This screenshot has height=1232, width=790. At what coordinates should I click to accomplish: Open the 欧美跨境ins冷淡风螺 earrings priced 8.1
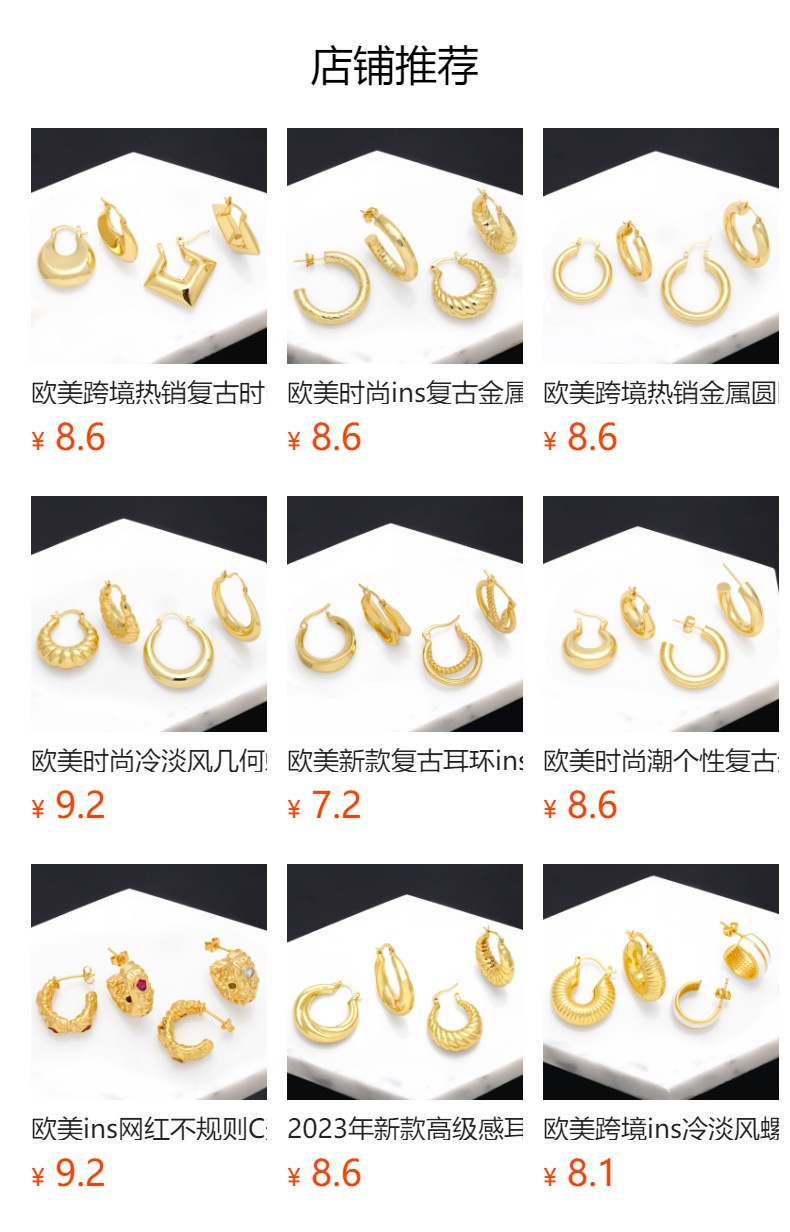click(660, 982)
